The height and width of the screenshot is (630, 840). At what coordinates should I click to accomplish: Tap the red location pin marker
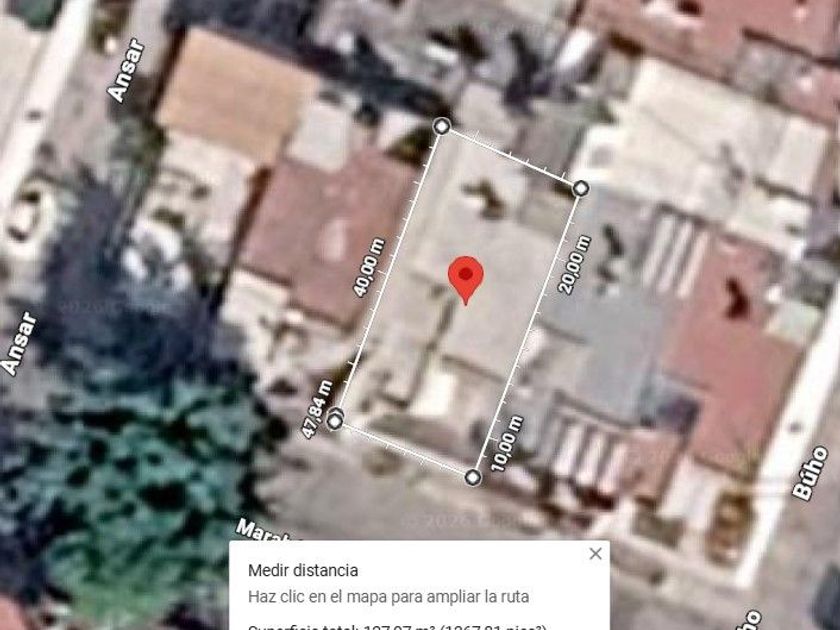[466, 280]
